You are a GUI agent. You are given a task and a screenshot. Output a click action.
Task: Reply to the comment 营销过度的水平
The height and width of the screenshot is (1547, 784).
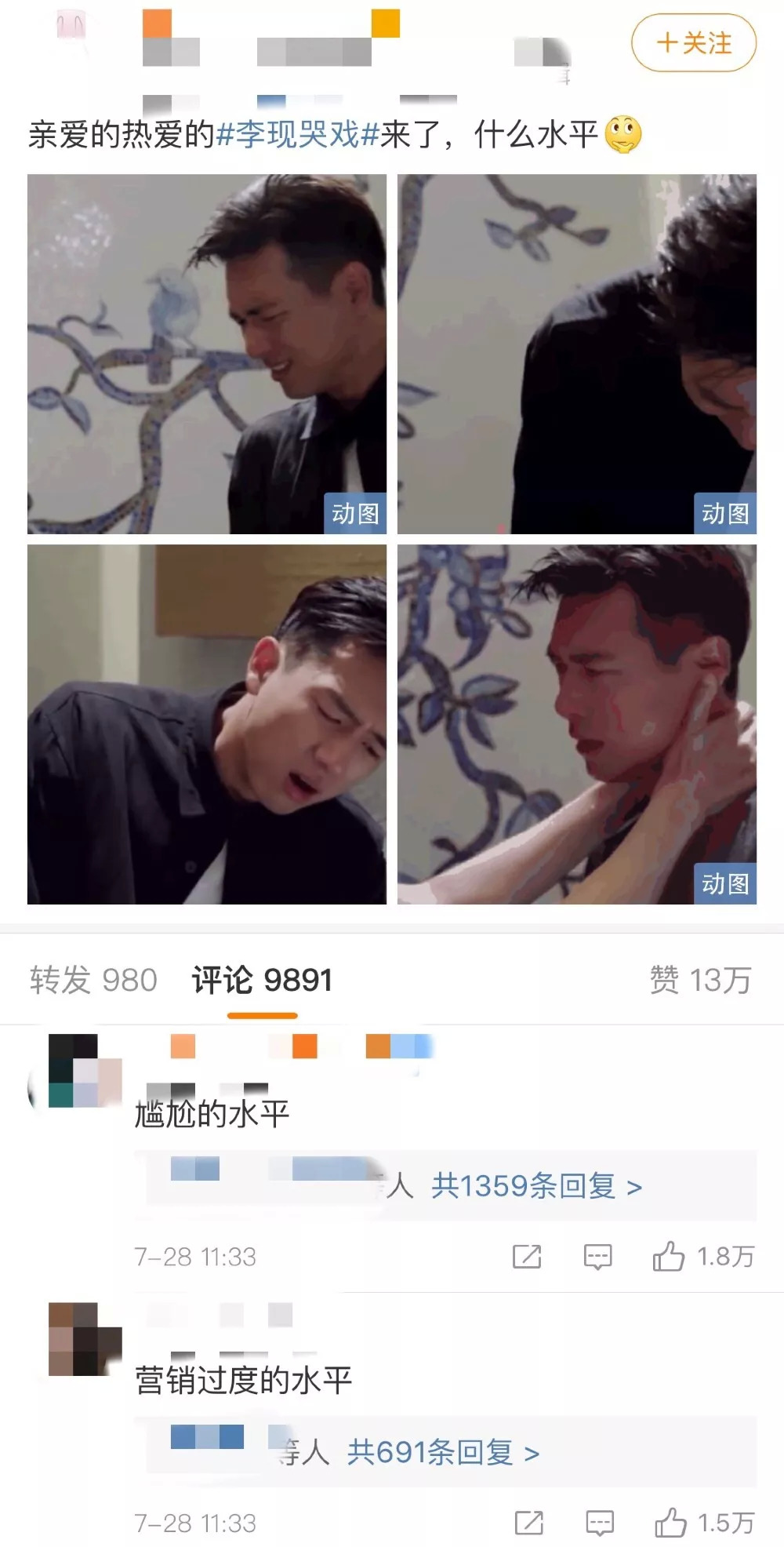point(600,1523)
